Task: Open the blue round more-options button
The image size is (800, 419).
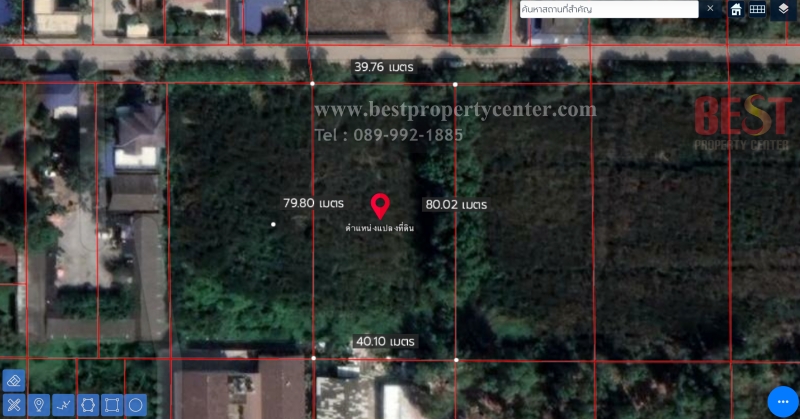Action: pos(783,402)
